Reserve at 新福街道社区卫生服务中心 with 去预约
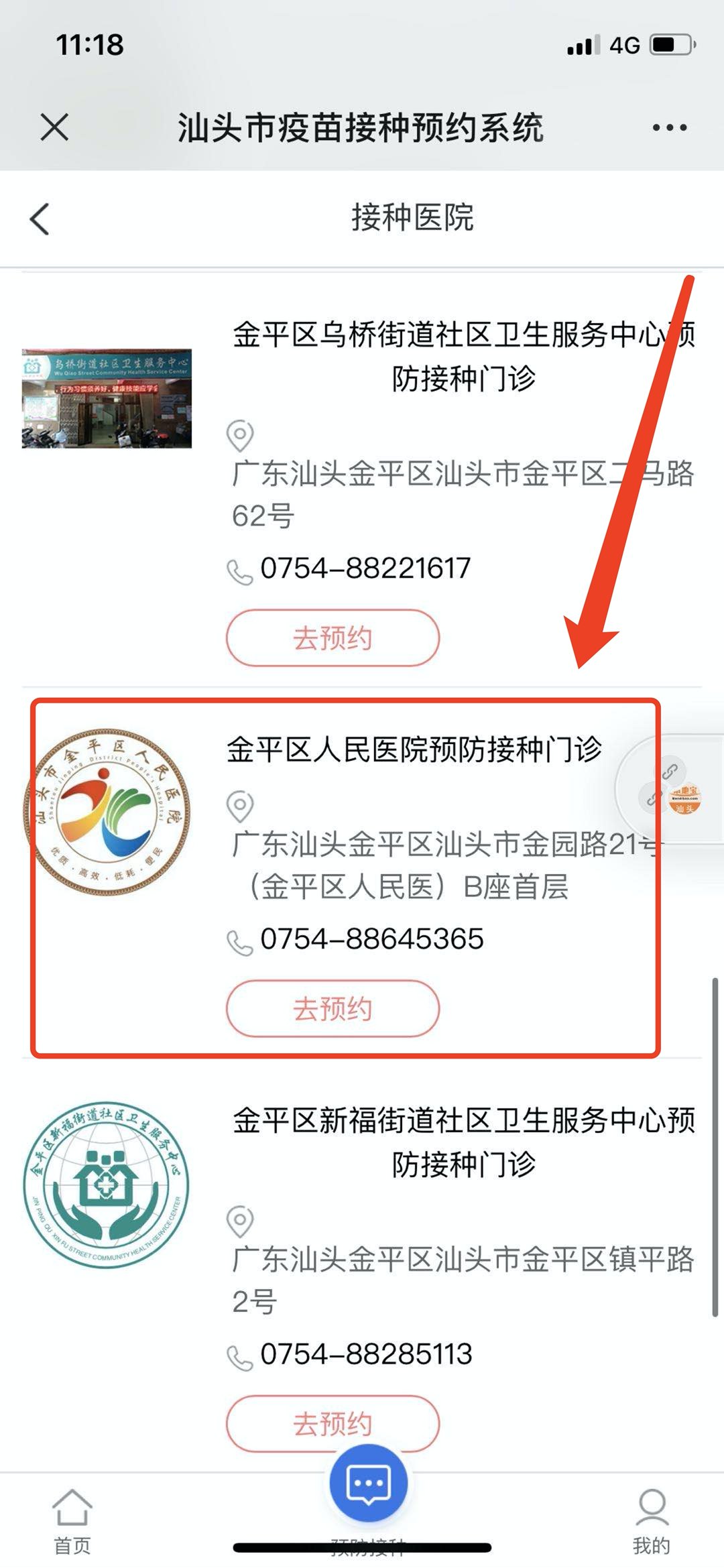 (333, 1423)
